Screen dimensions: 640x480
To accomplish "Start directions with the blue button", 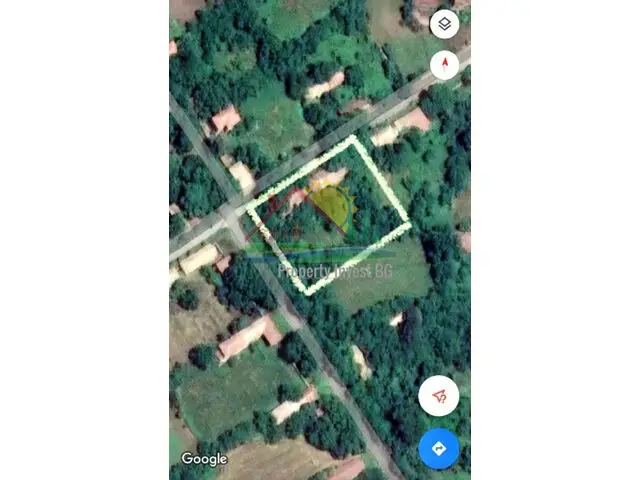I will click(438, 449).
